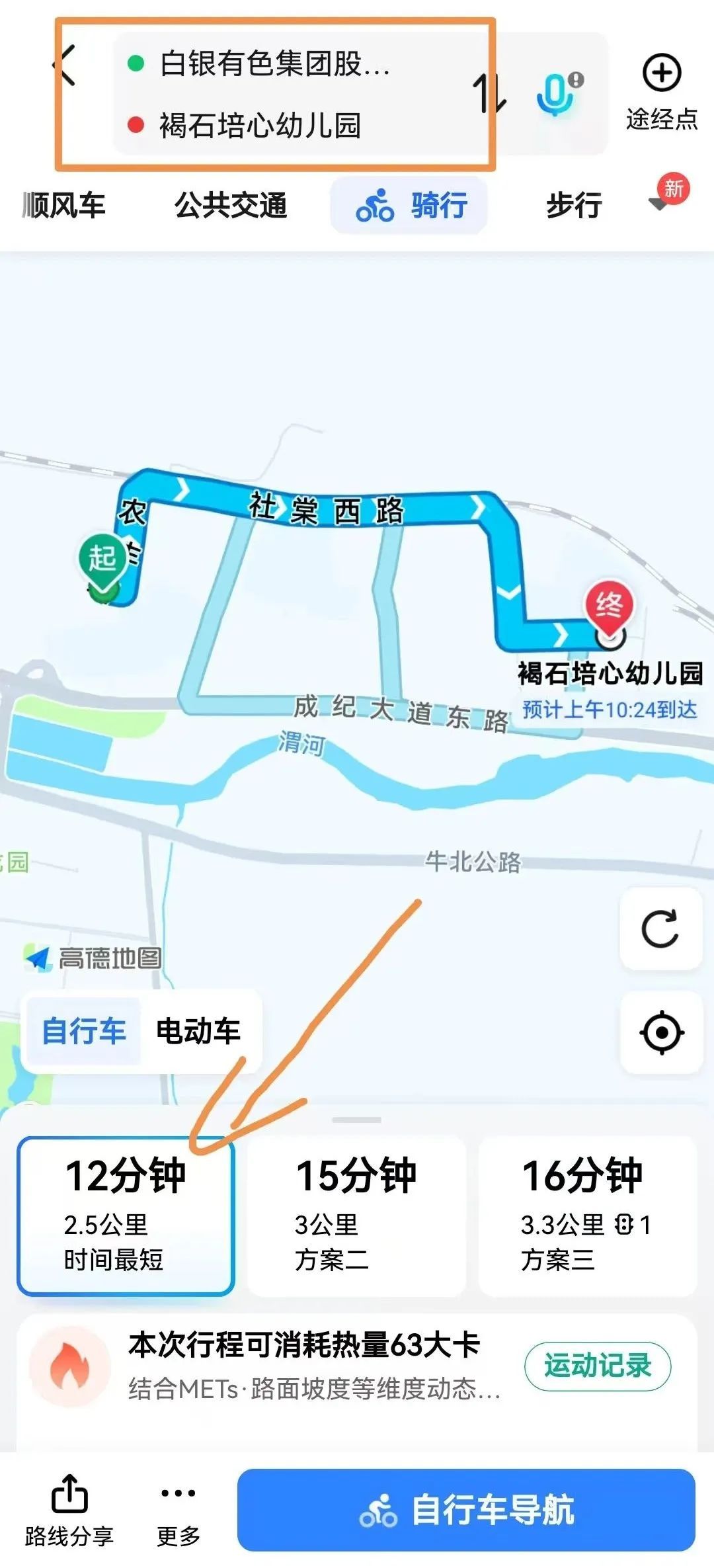Image resolution: width=714 pixels, height=1568 pixels.
Task: Choose 电动车 e-bike mode
Action: (198, 1031)
